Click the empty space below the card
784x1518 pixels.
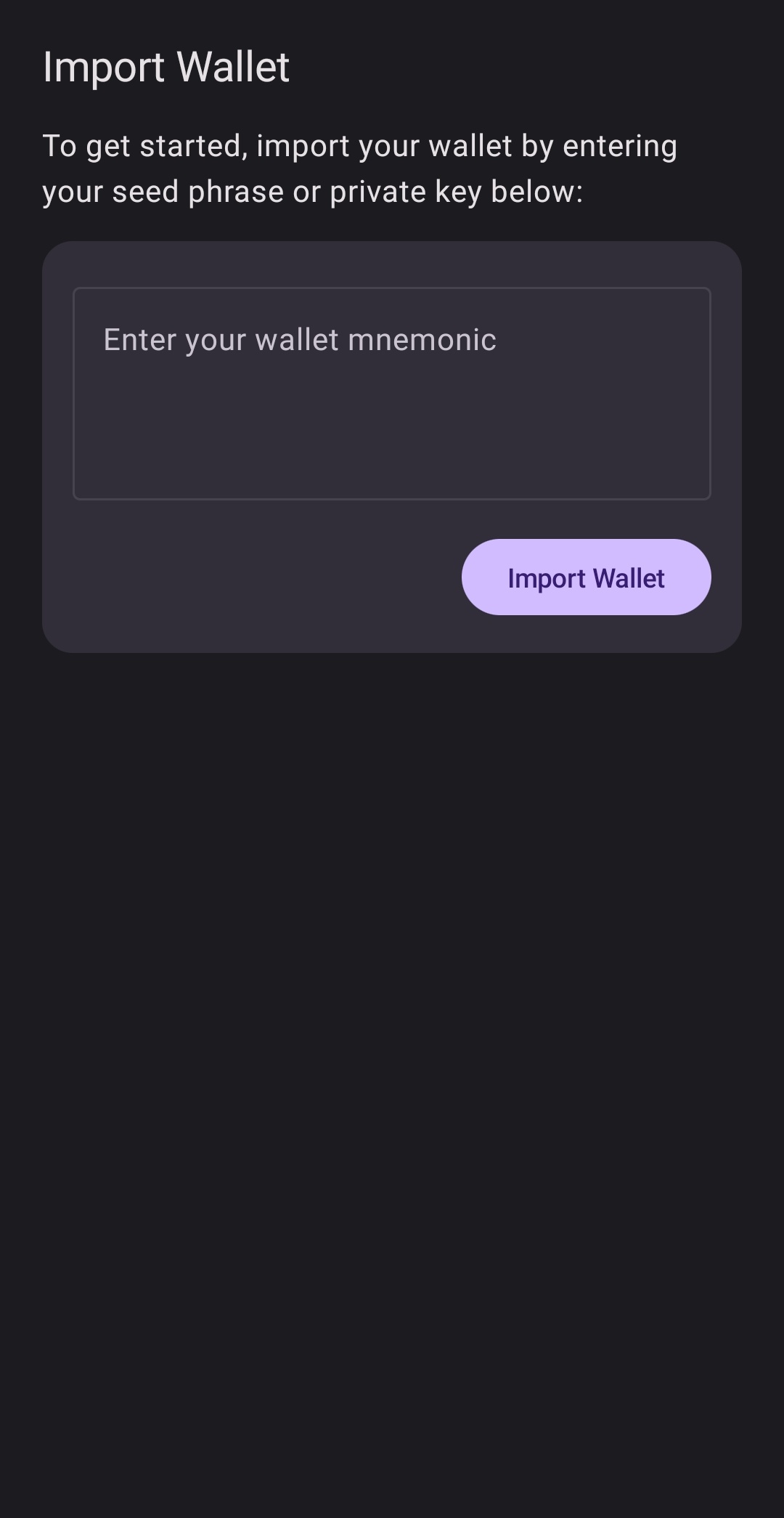[x=392, y=1017]
